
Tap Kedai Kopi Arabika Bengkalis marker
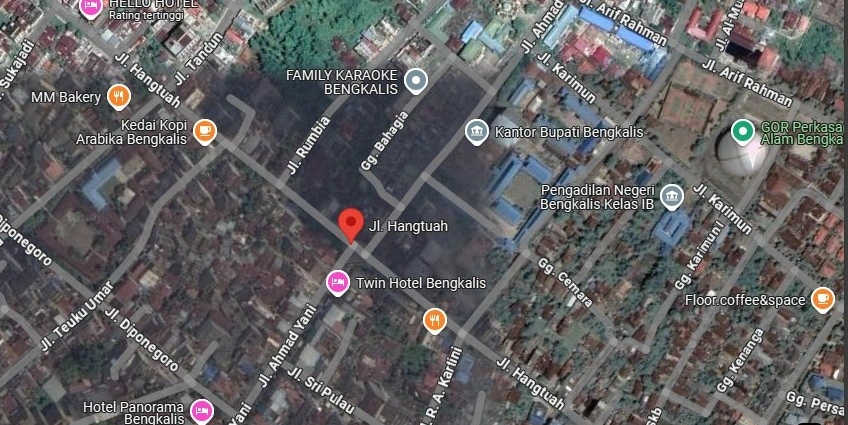tap(204, 130)
